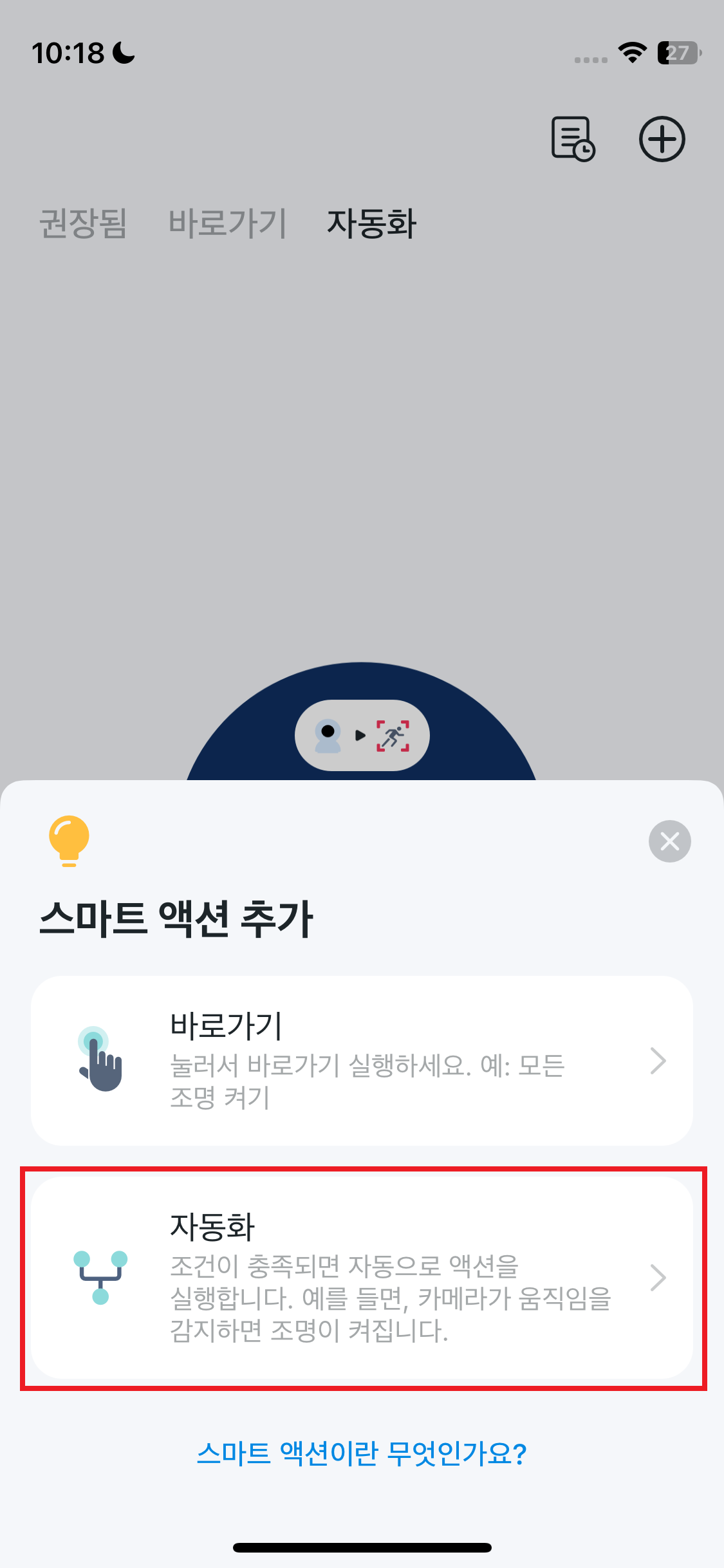The width and height of the screenshot is (724, 1568).
Task: Switch to the 권장됨 tab
Action: point(84,223)
